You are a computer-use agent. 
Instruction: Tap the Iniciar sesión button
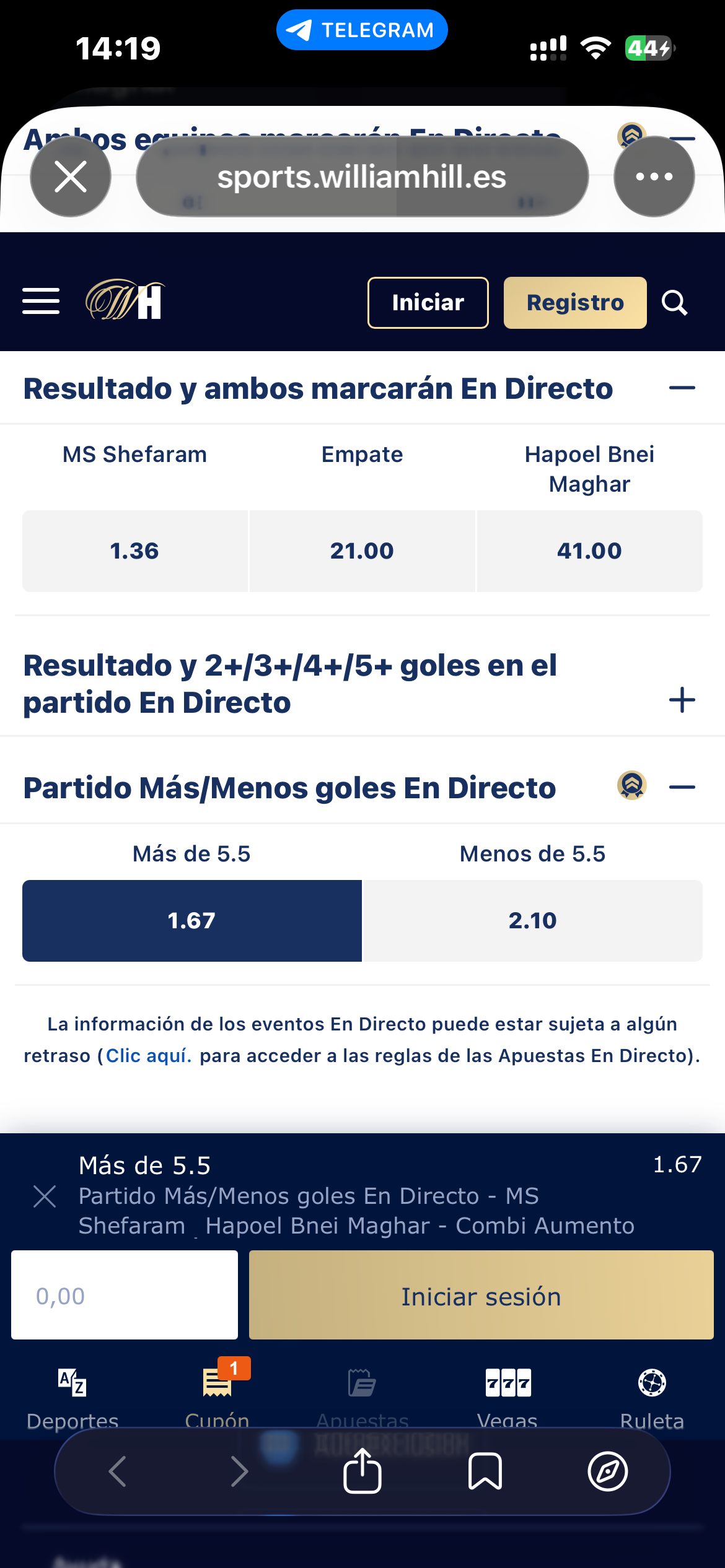pos(481,1295)
